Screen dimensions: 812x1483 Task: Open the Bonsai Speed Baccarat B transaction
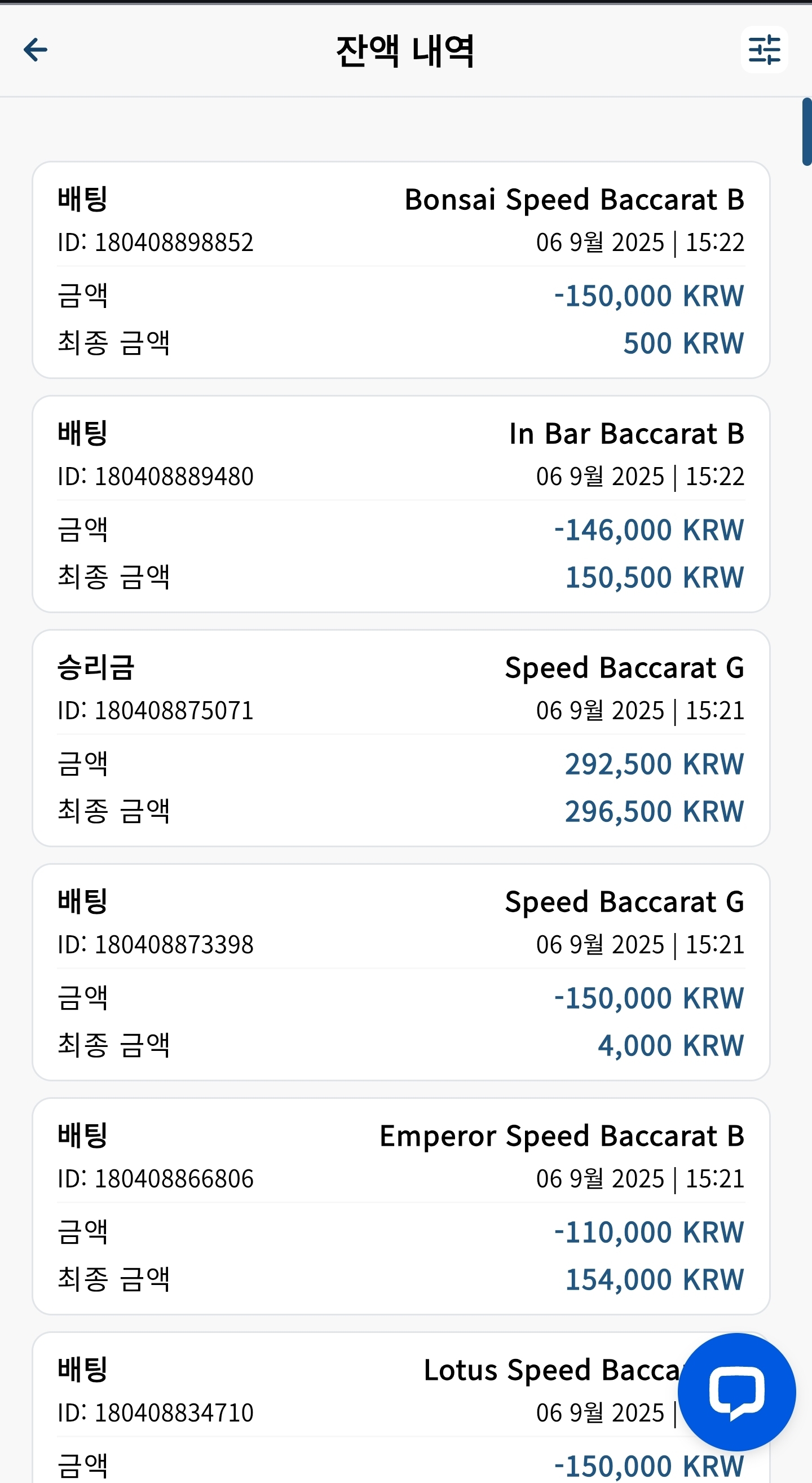[x=401, y=270]
